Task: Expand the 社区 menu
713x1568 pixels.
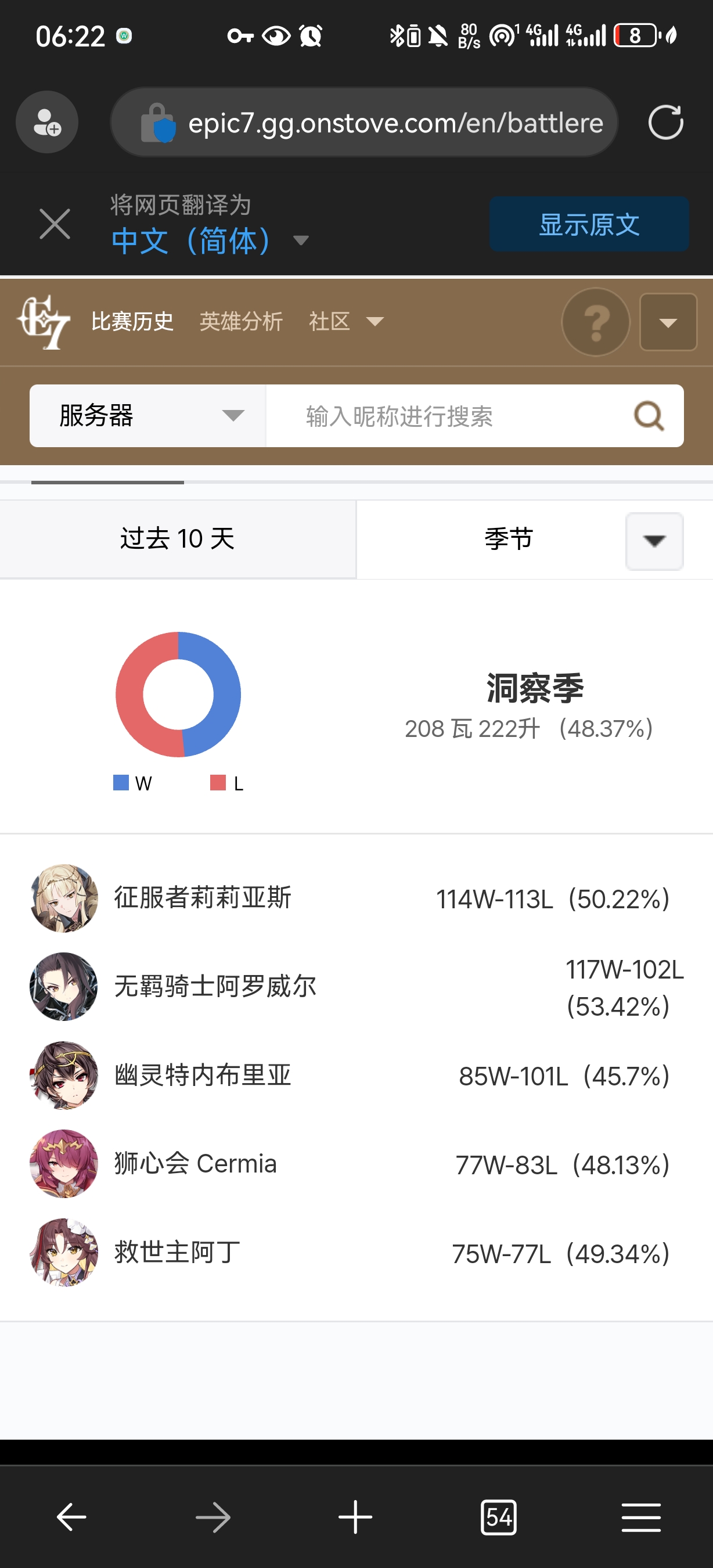Action: point(345,321)
